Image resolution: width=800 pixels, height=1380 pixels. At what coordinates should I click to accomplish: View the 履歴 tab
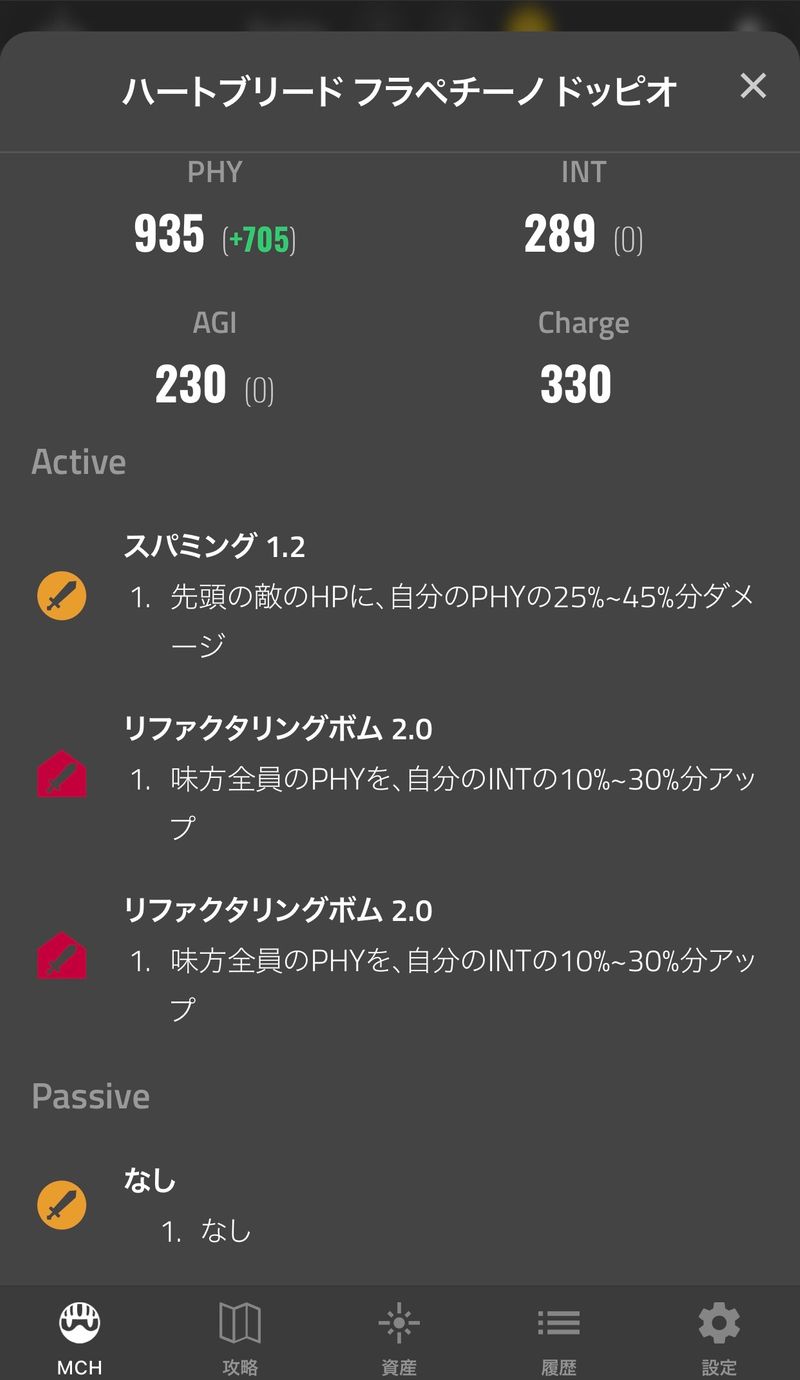559,1335
